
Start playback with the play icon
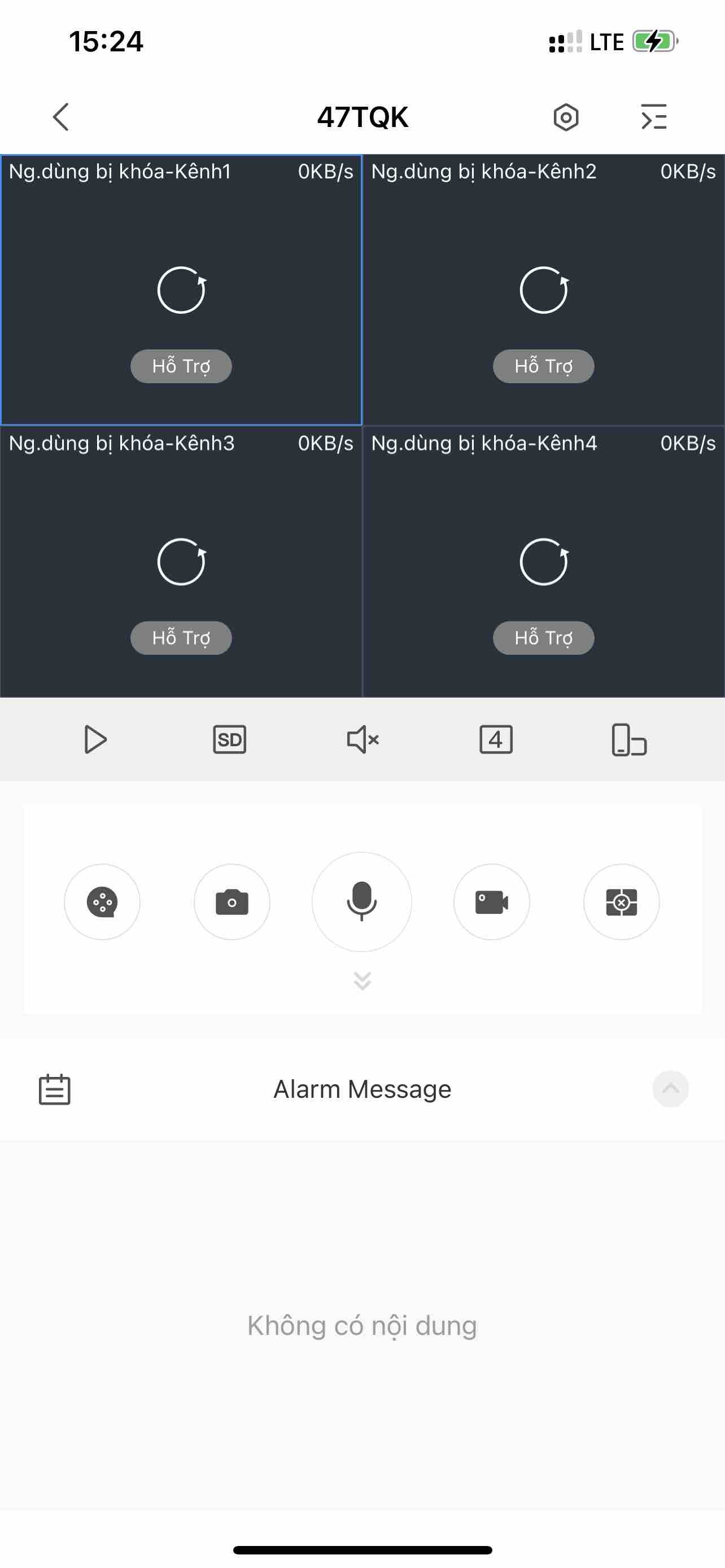[x=95, y=739]
